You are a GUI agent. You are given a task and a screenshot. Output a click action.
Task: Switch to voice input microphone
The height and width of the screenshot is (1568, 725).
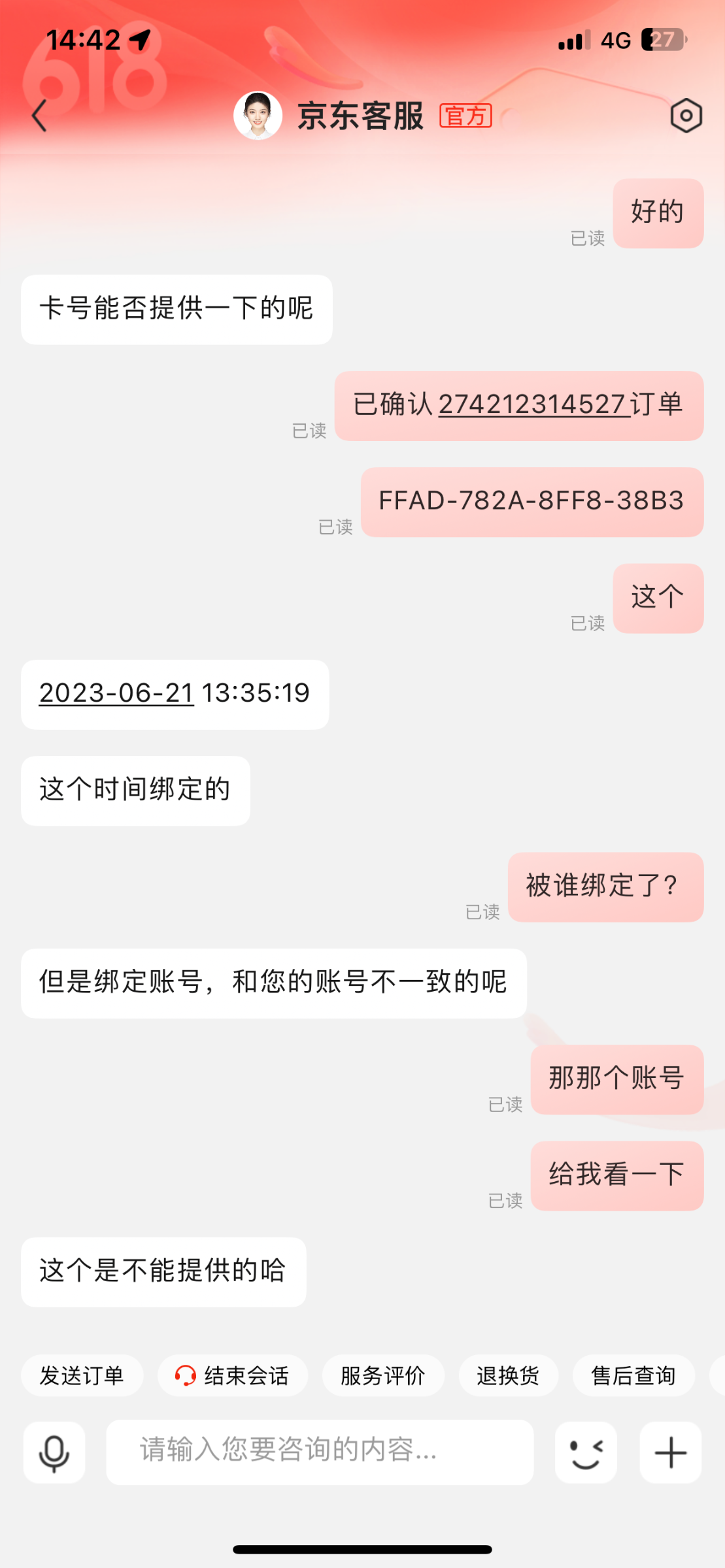54,1452
